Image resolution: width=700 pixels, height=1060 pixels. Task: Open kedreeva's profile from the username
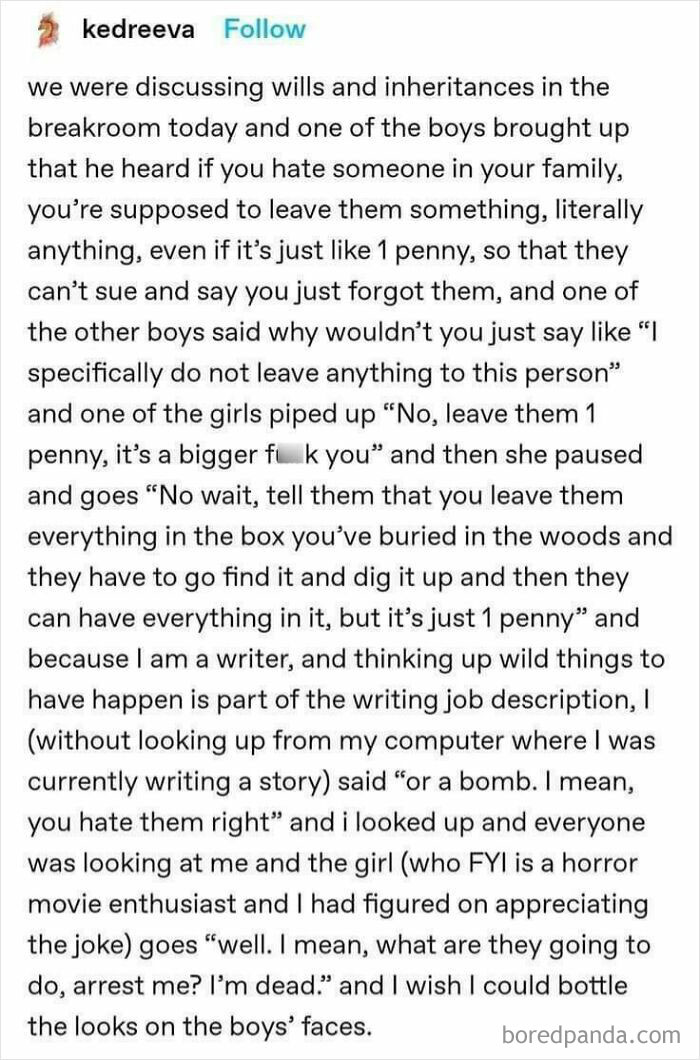click(138, 30)
